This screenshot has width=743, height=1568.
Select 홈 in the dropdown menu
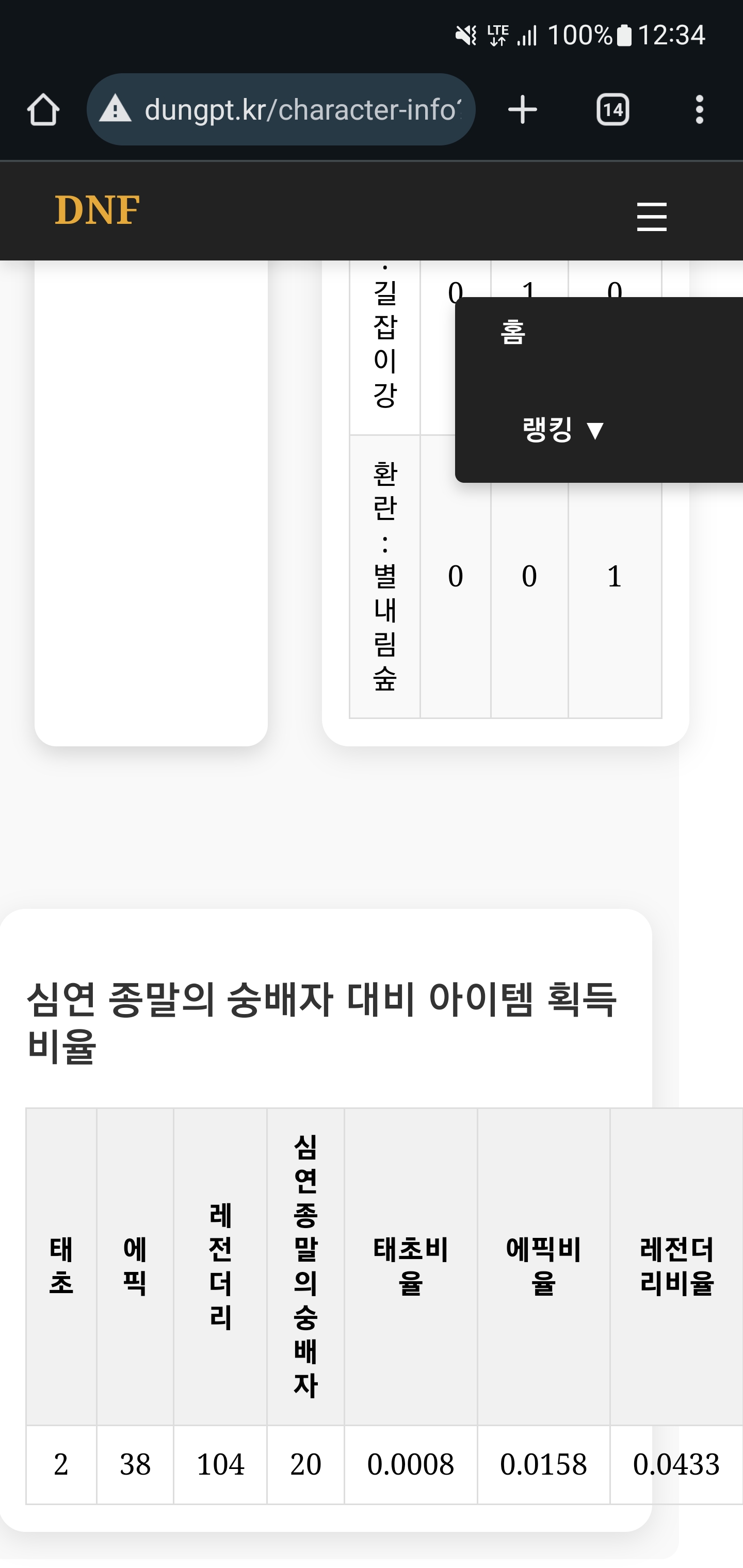513,332
